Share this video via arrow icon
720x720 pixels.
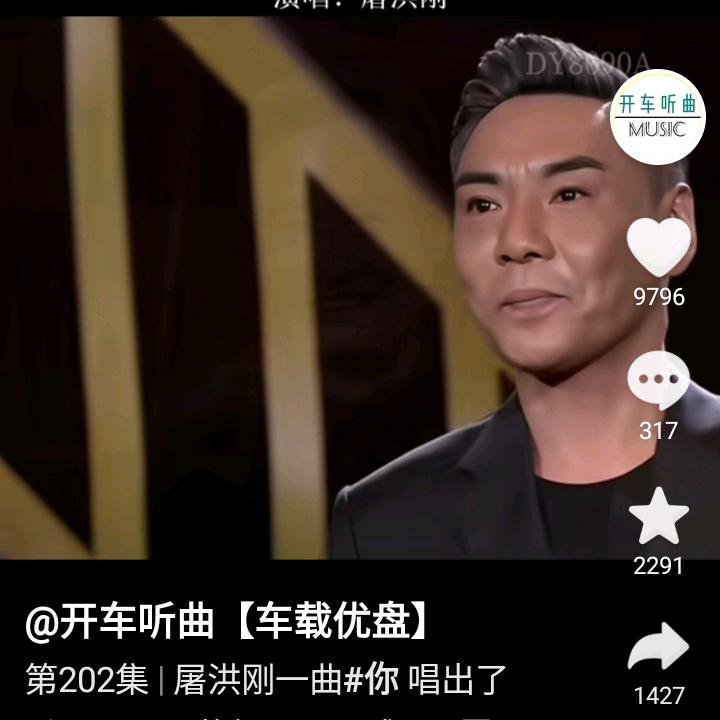point(658,649)
